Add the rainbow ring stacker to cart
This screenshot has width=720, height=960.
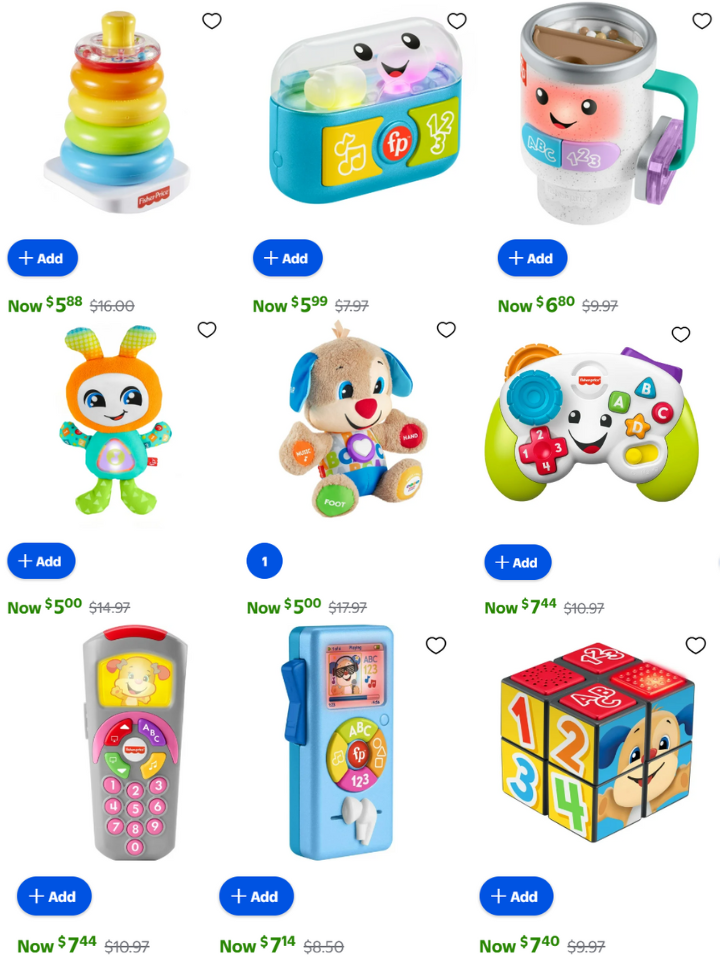[x=42, y=258]
